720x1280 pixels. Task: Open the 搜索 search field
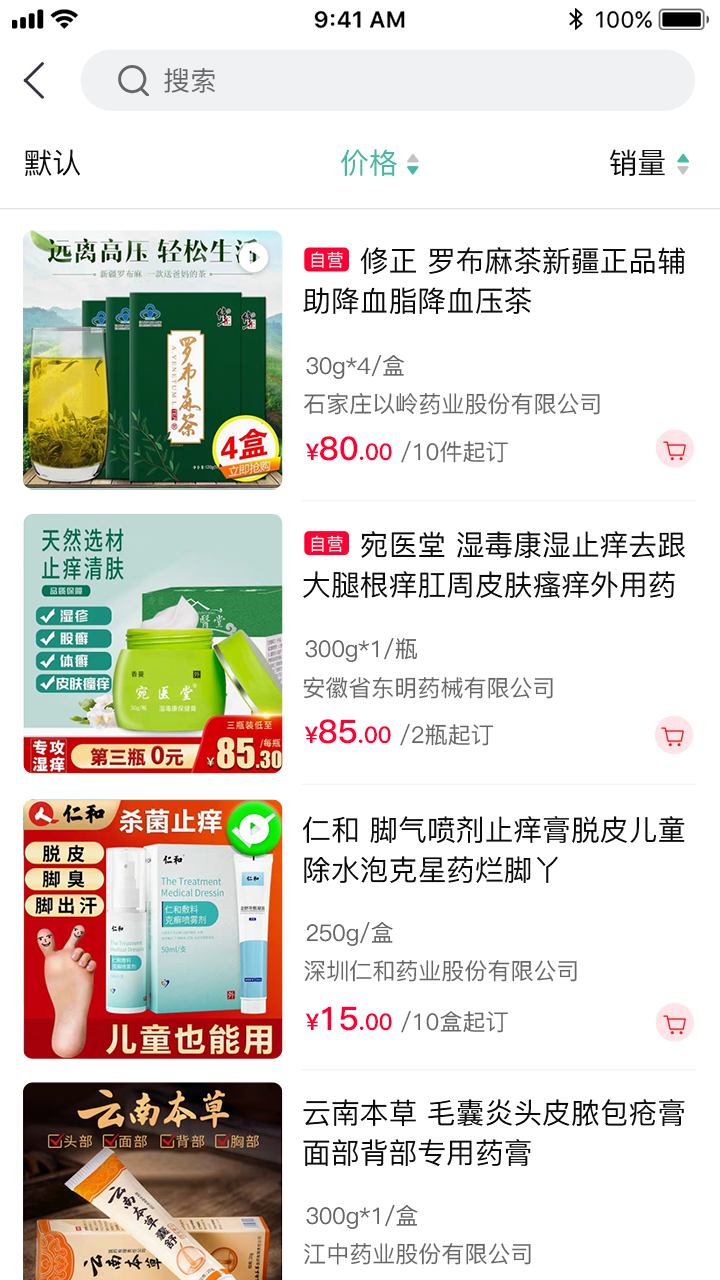click(387, 80)
